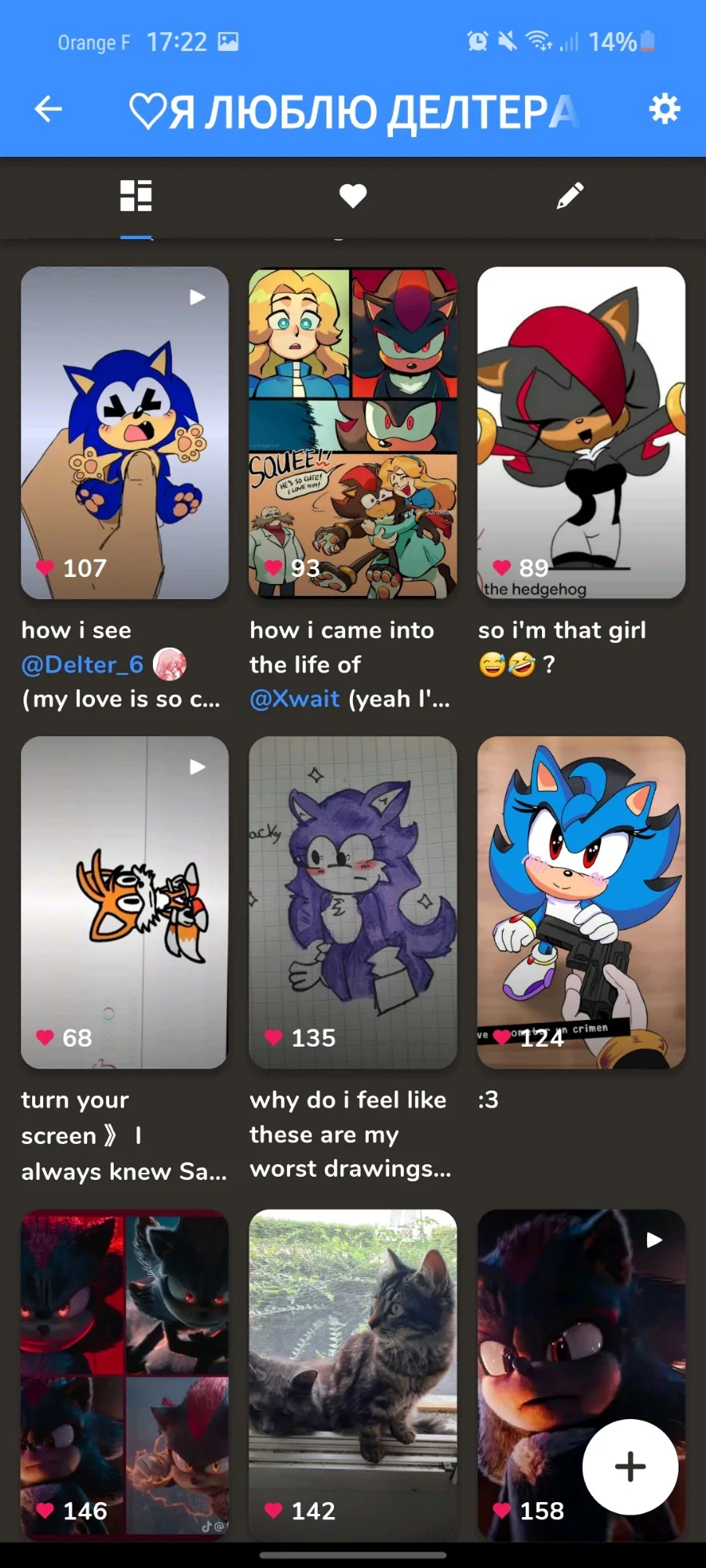Switch to the heart likes tab

click(353, 196)
